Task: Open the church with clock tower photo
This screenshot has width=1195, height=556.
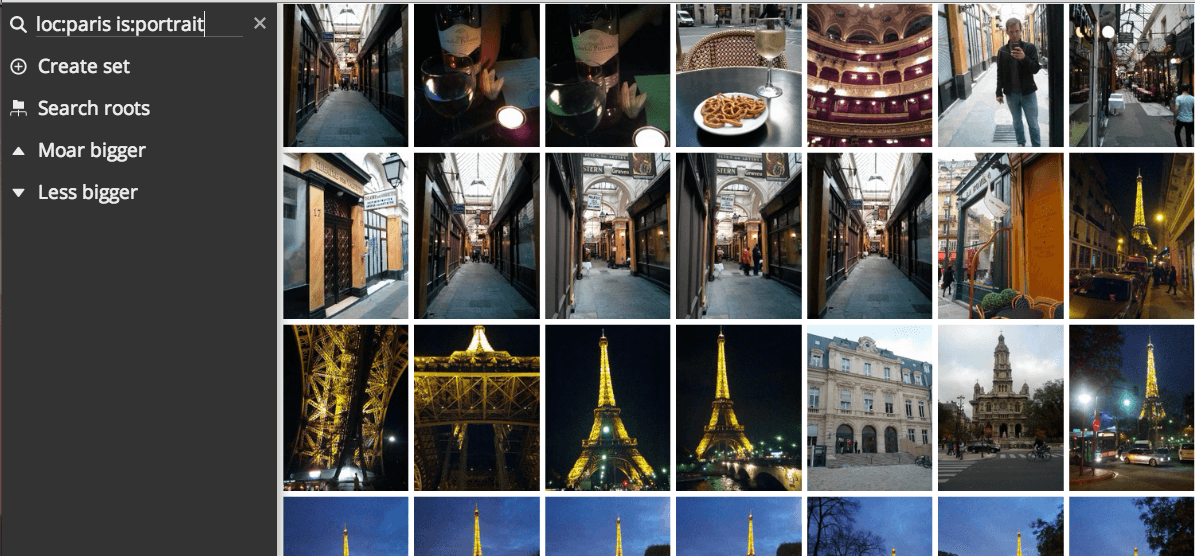Action: (1000, 407)
